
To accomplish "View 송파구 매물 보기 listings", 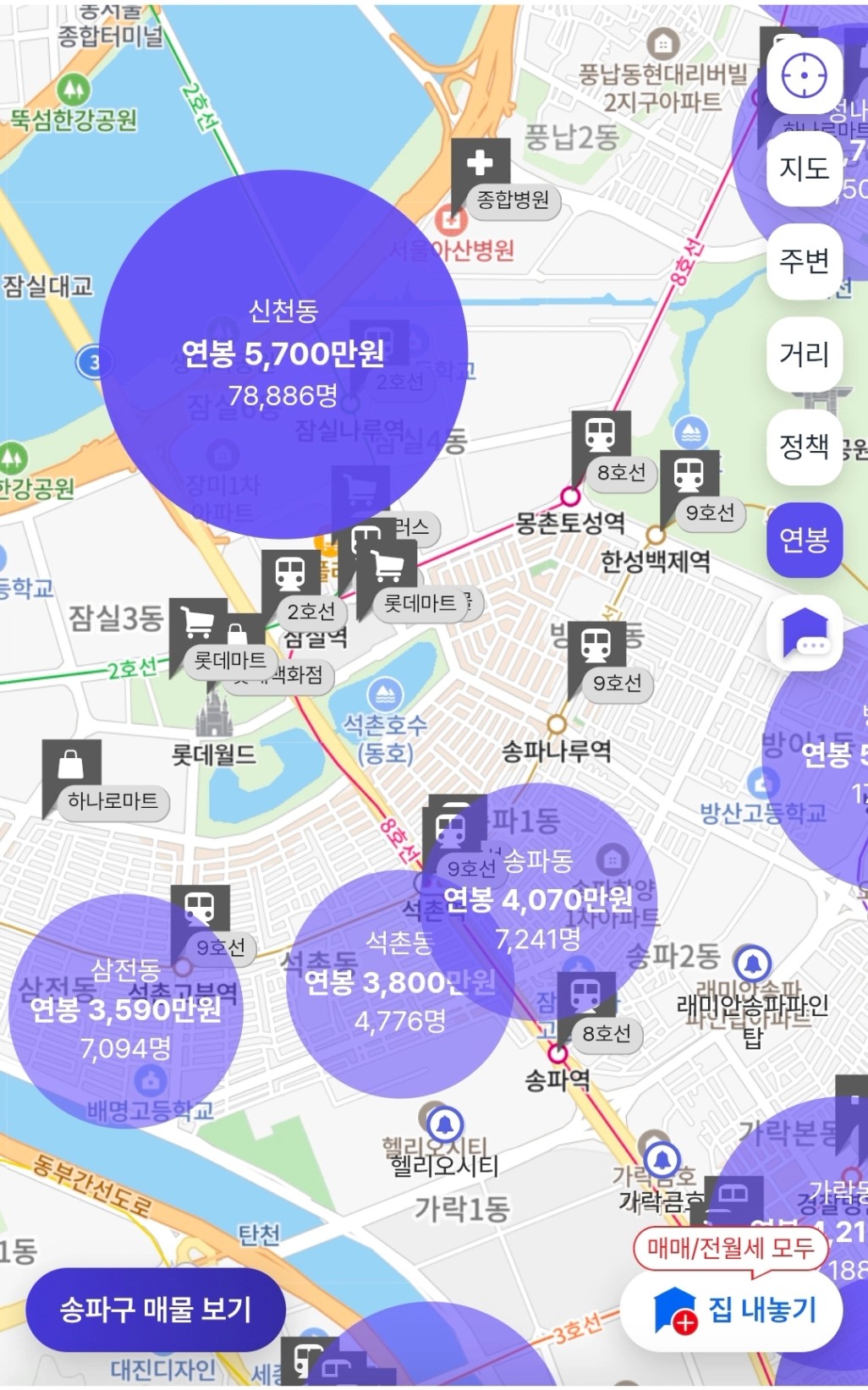I will (156, 1310).
